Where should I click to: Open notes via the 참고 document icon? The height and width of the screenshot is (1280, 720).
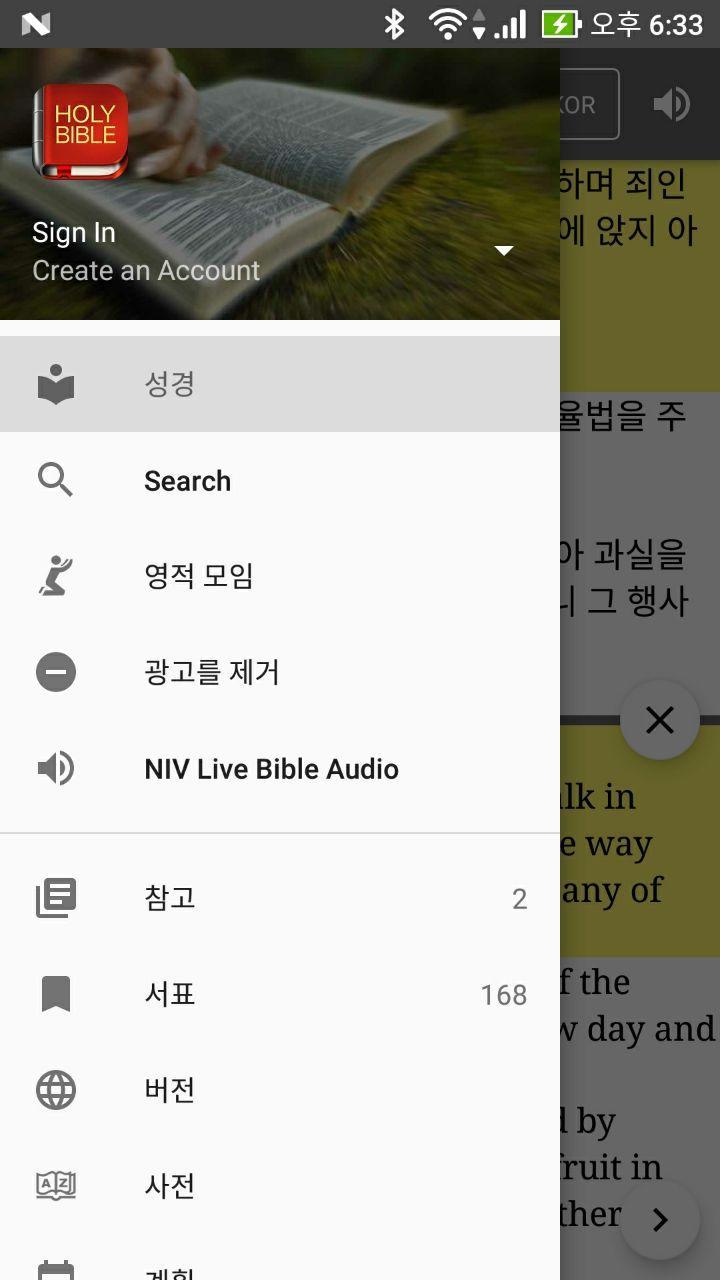coord(55,898)
